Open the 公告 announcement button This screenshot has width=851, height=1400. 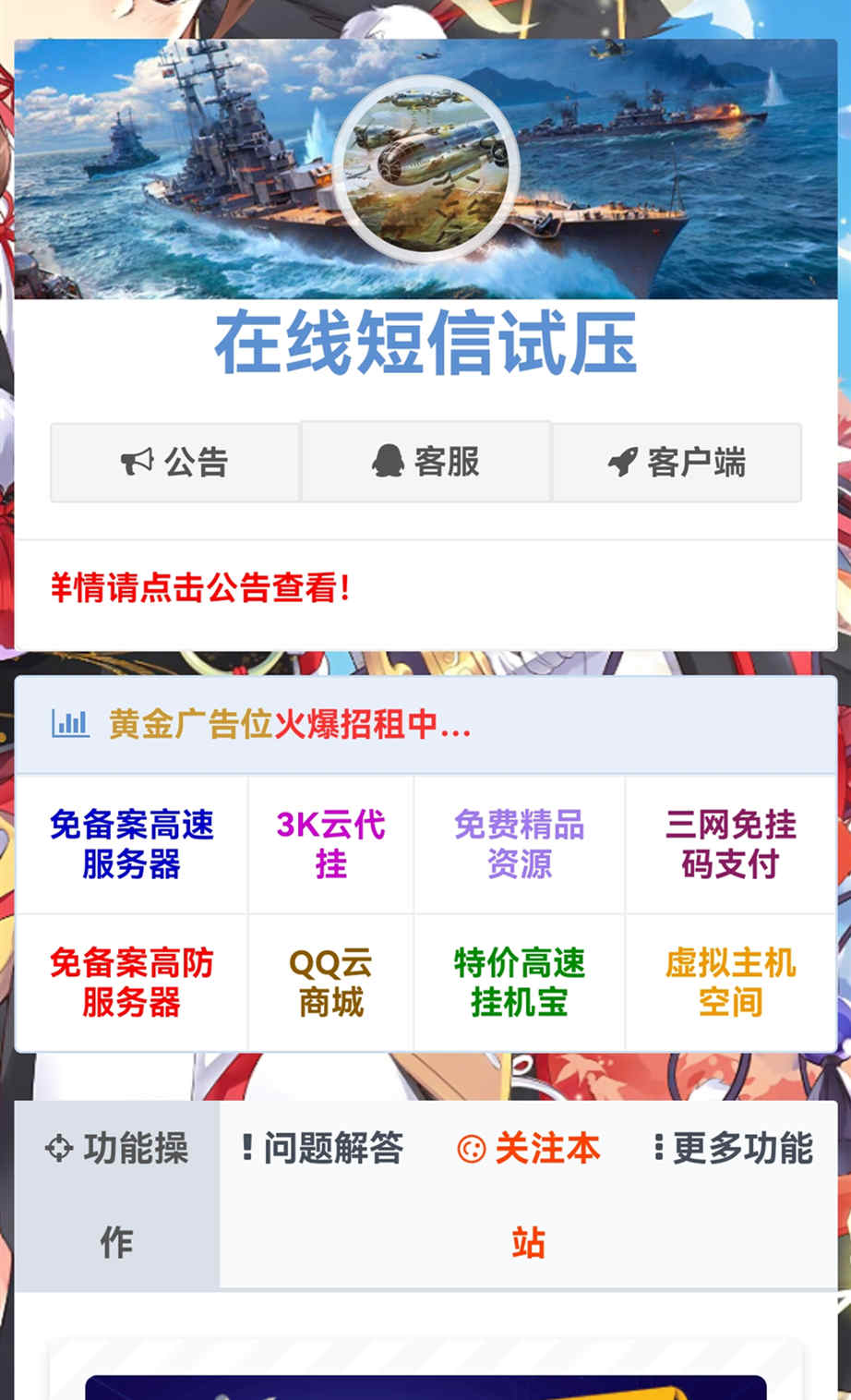coord(174,462)
